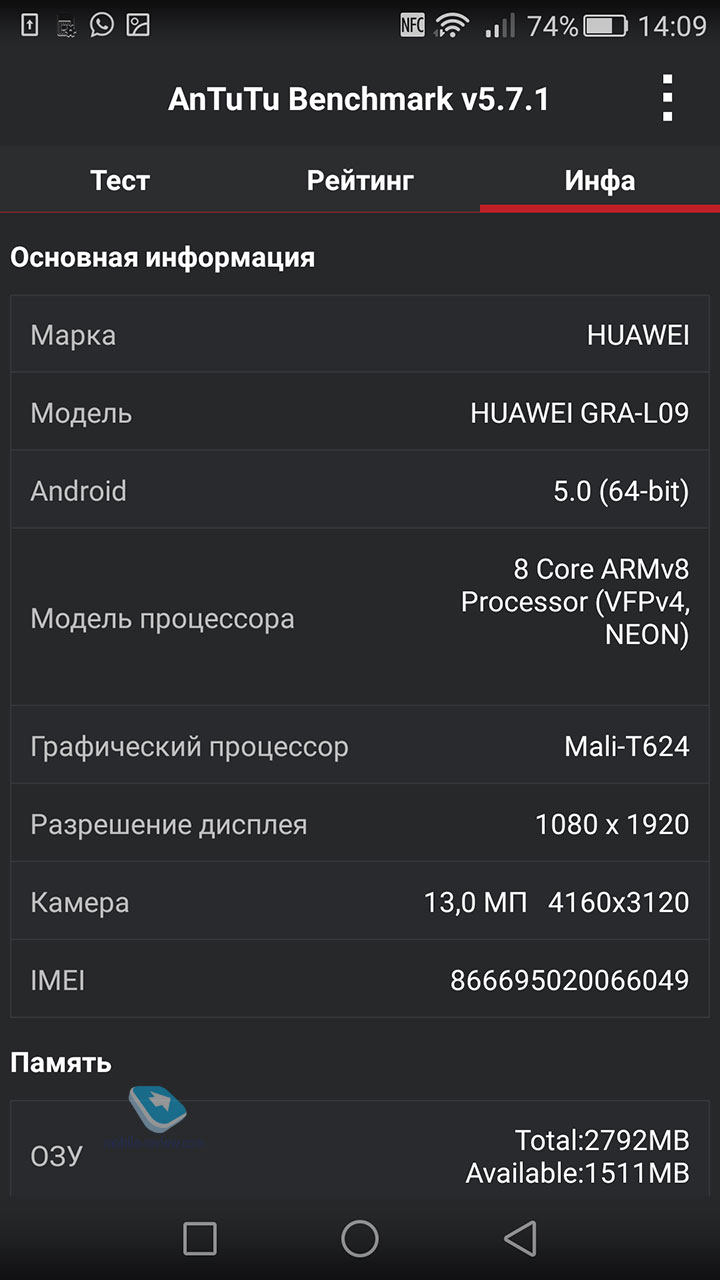Switch to the Рейтинг tab
The image size is (720, 1280).
tap(360, 180)
